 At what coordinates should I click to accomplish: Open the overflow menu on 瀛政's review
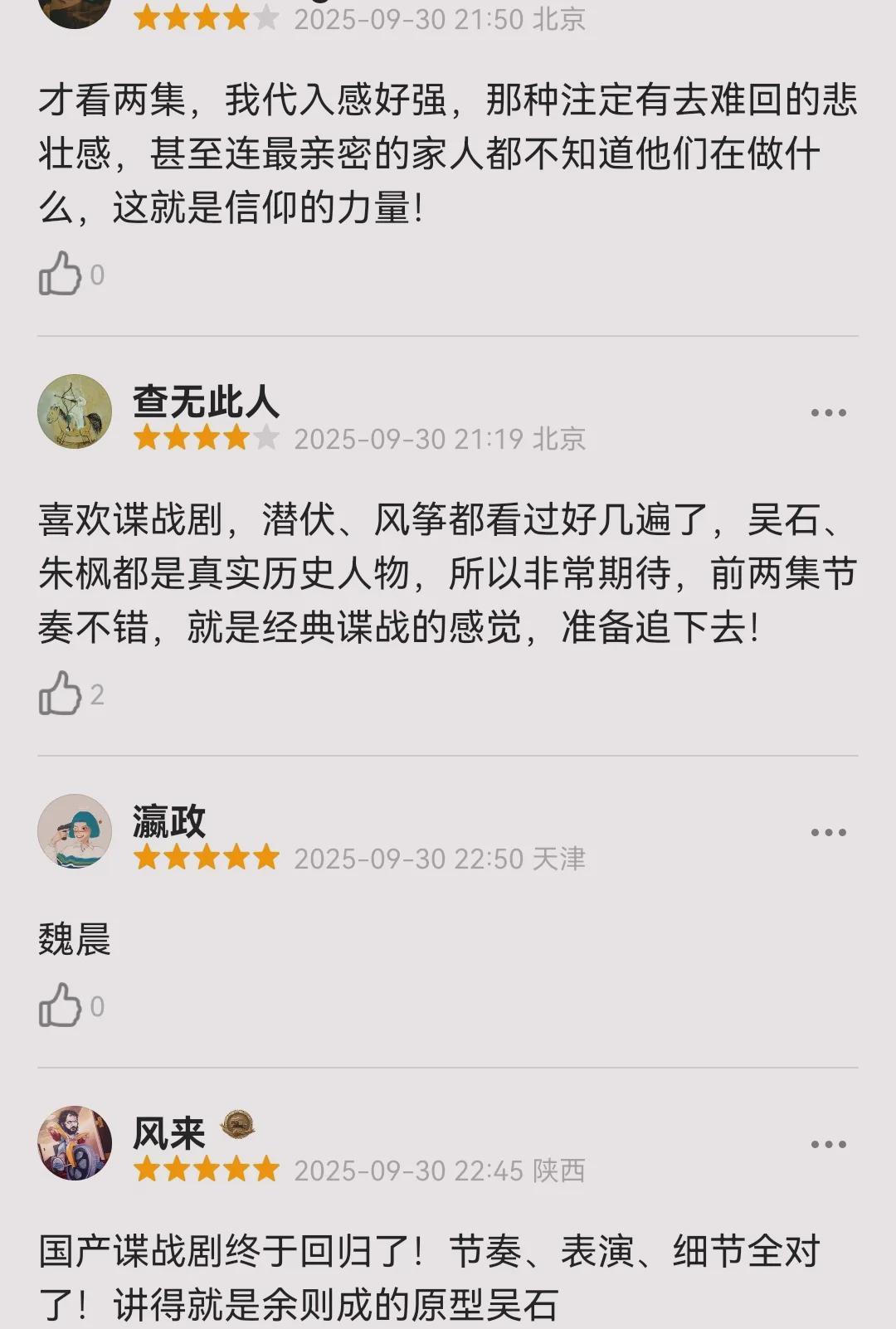pos(828,832)
